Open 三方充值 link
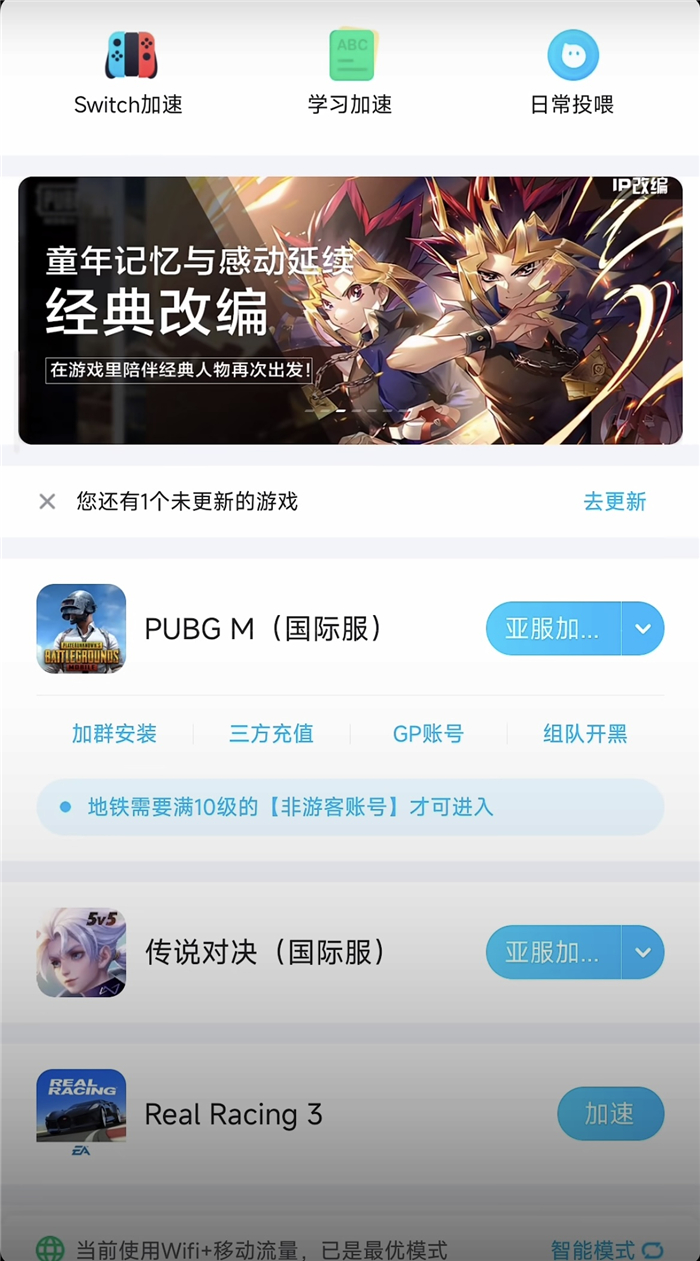Screen dimensions: 700x1261 click(271, 733)
